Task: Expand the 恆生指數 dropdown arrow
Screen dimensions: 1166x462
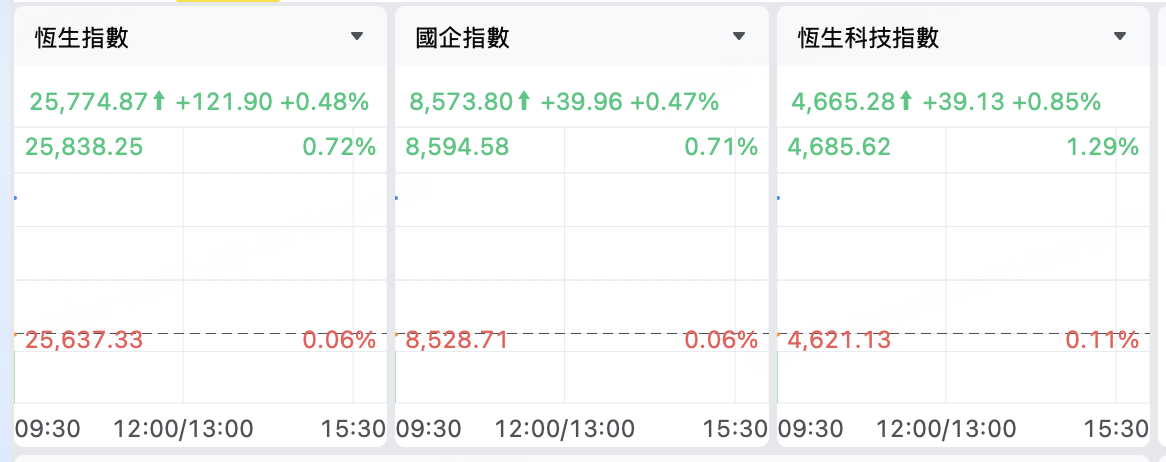Action: point(357,36)
